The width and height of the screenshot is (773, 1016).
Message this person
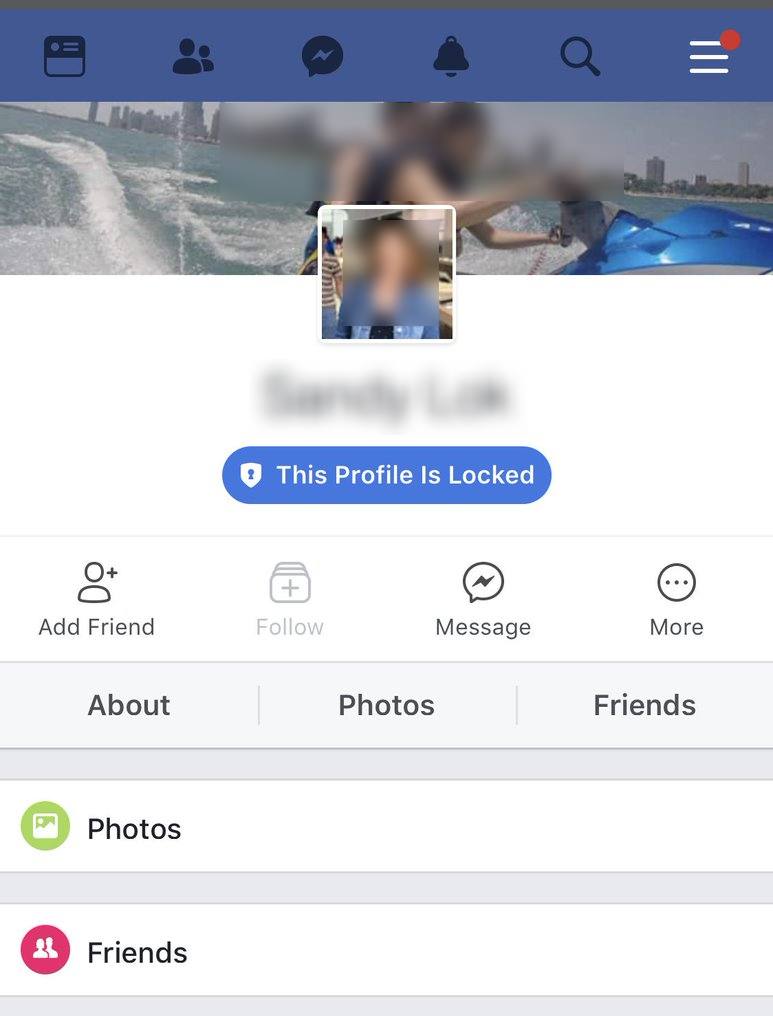pyautogui.click(x=483, y=599)
